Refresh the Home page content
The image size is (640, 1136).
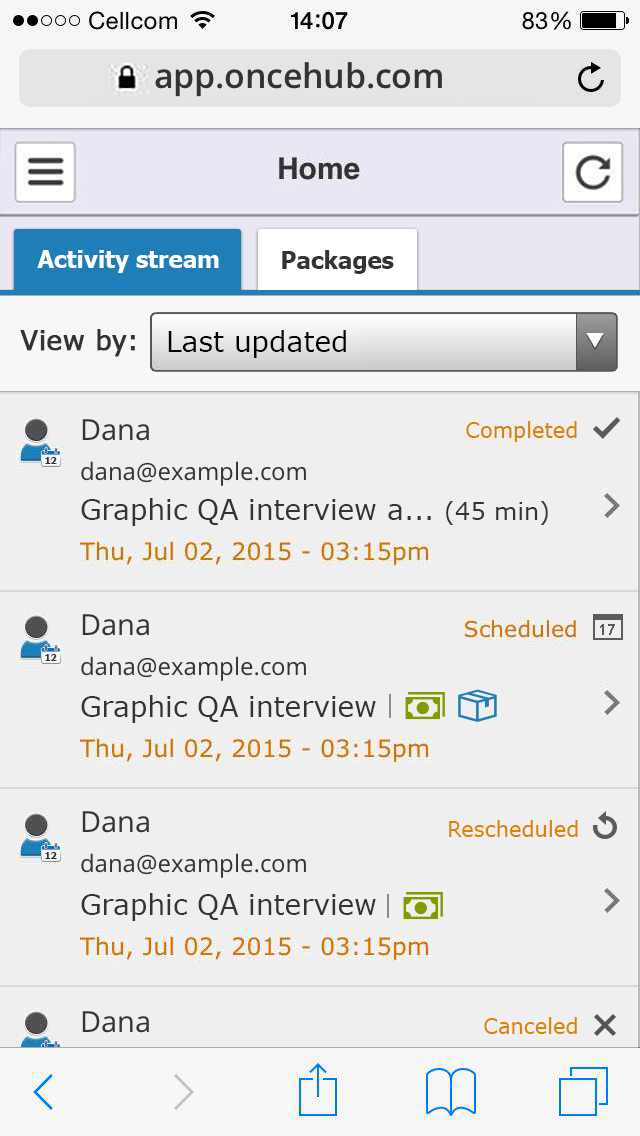(592, 172)
